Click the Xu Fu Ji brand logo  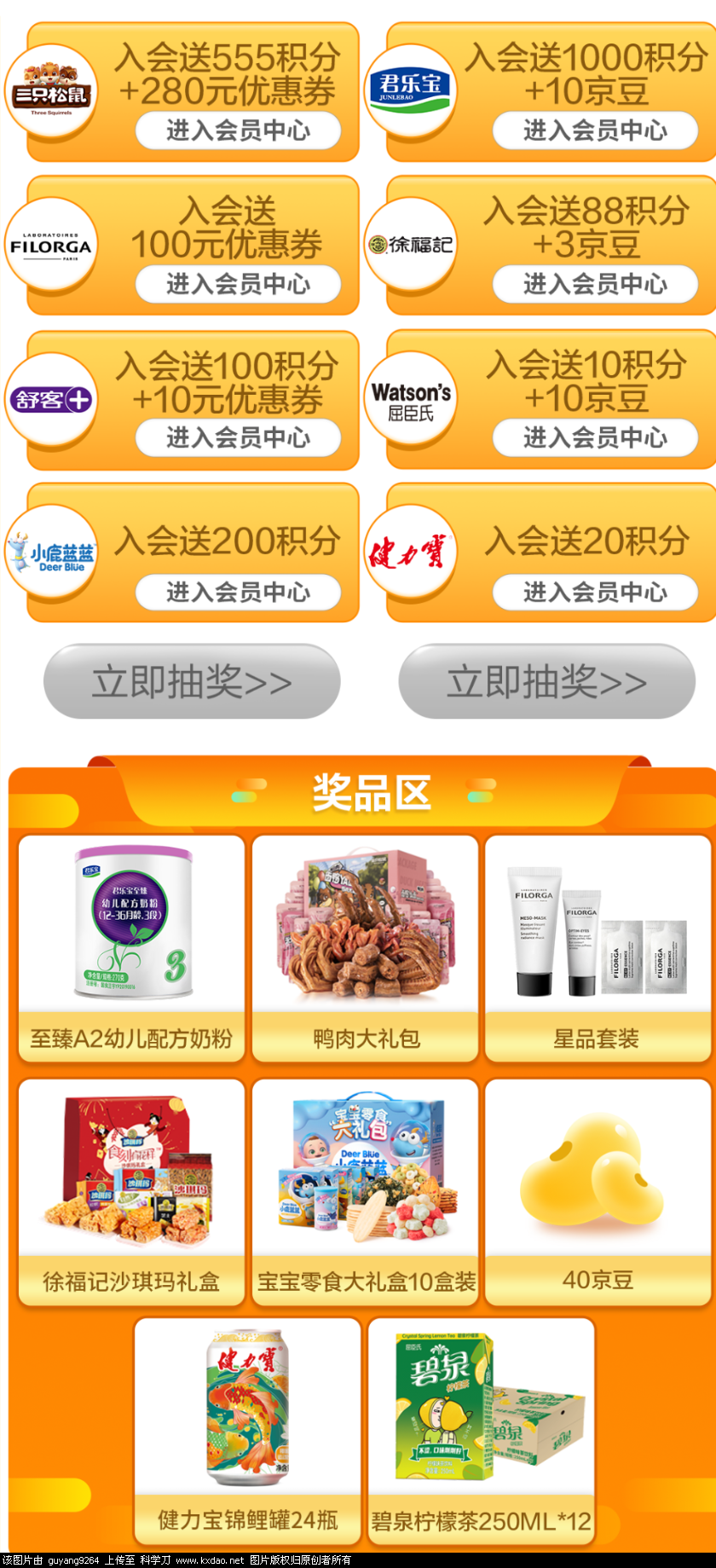(412, 241)
